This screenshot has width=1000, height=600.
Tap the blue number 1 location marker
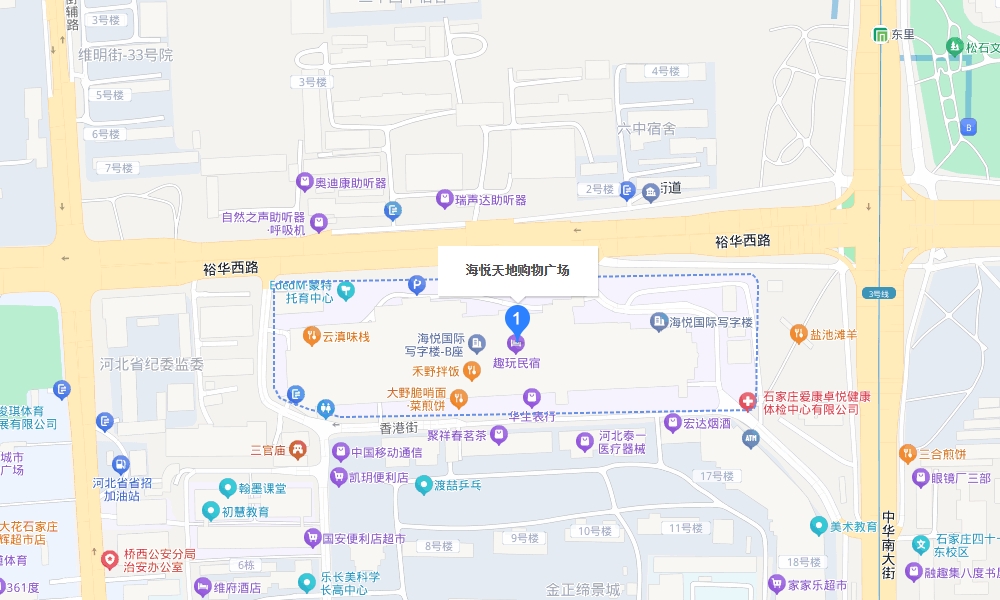pos(517,319)
